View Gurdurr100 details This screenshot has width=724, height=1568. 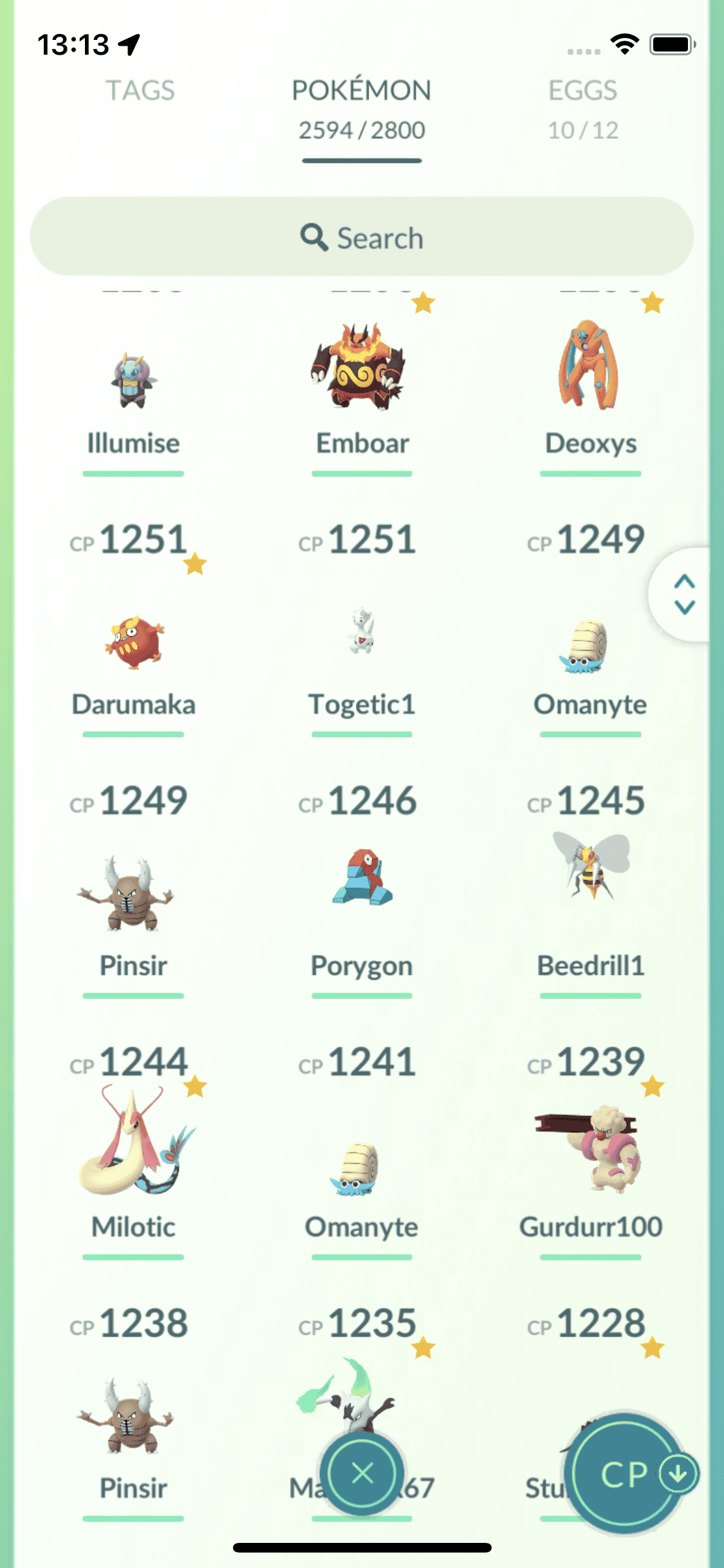[x=590, y=1152]
